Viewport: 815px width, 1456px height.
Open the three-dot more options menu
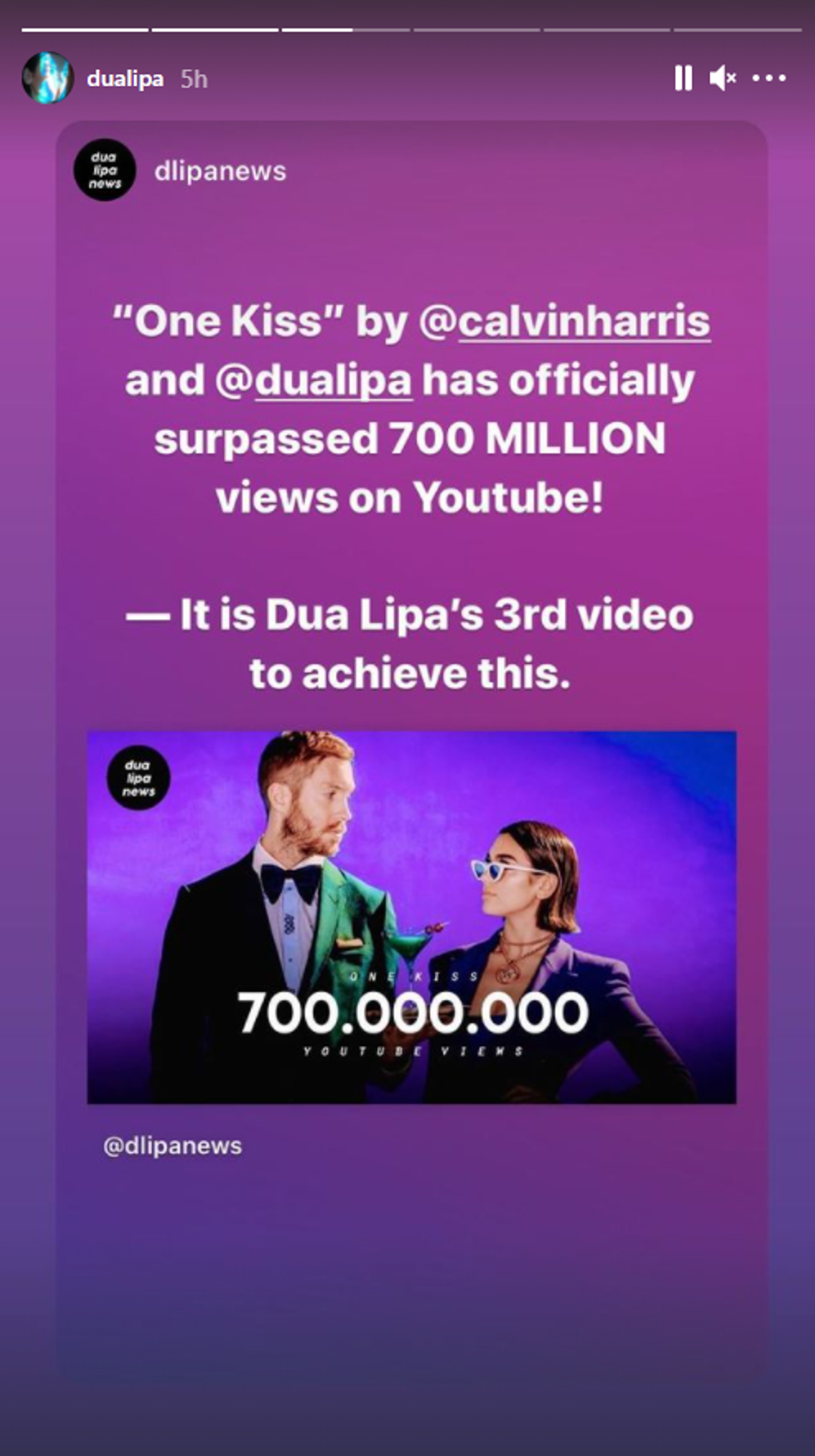[768, 78]
